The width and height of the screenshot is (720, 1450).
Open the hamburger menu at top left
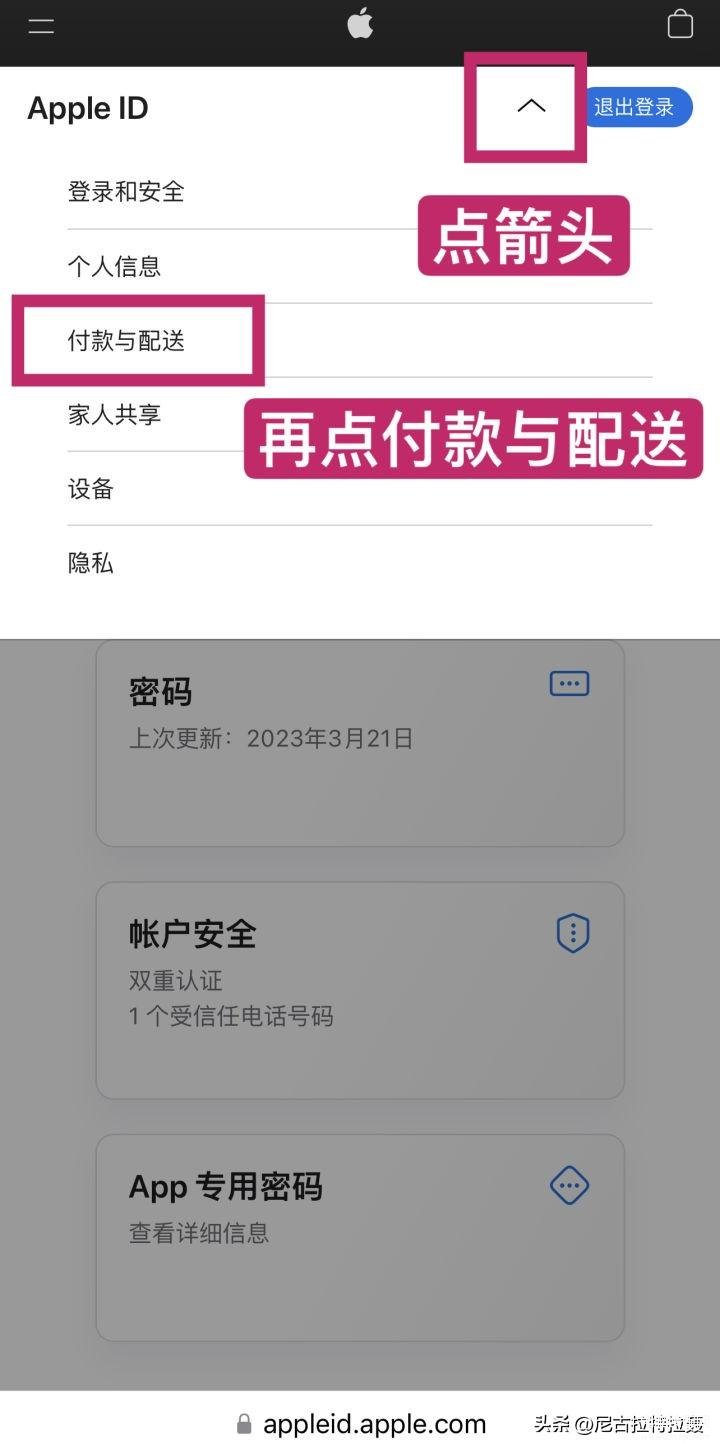(x=41, y=26)
